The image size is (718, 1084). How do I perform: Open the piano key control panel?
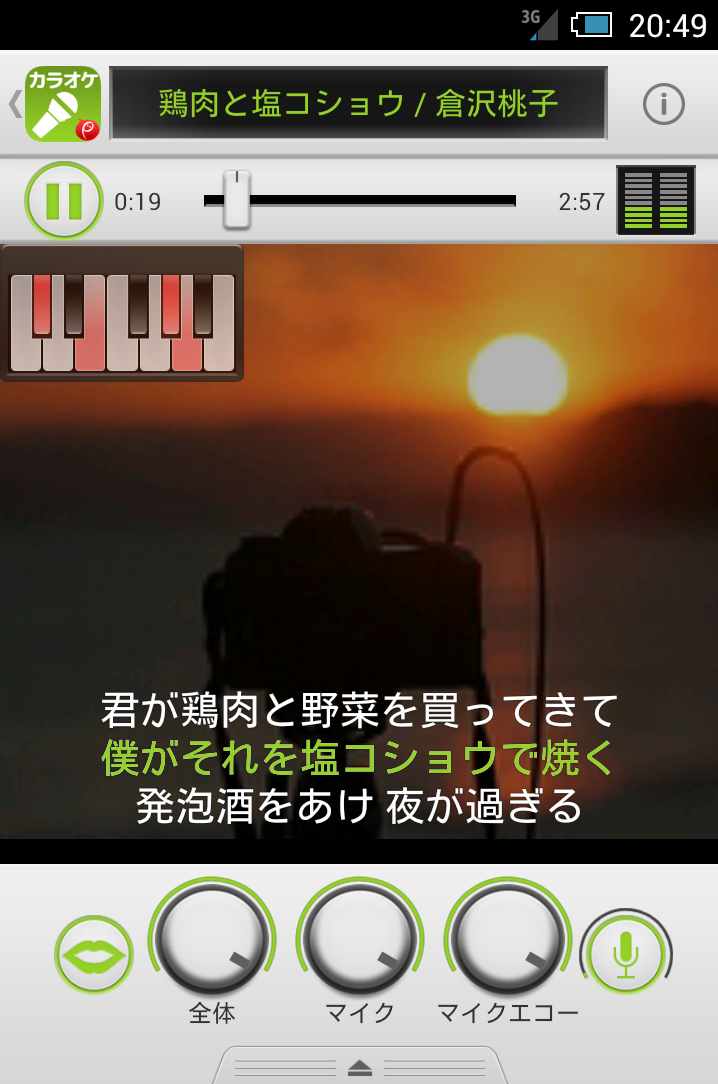click(x=122, y=313)
